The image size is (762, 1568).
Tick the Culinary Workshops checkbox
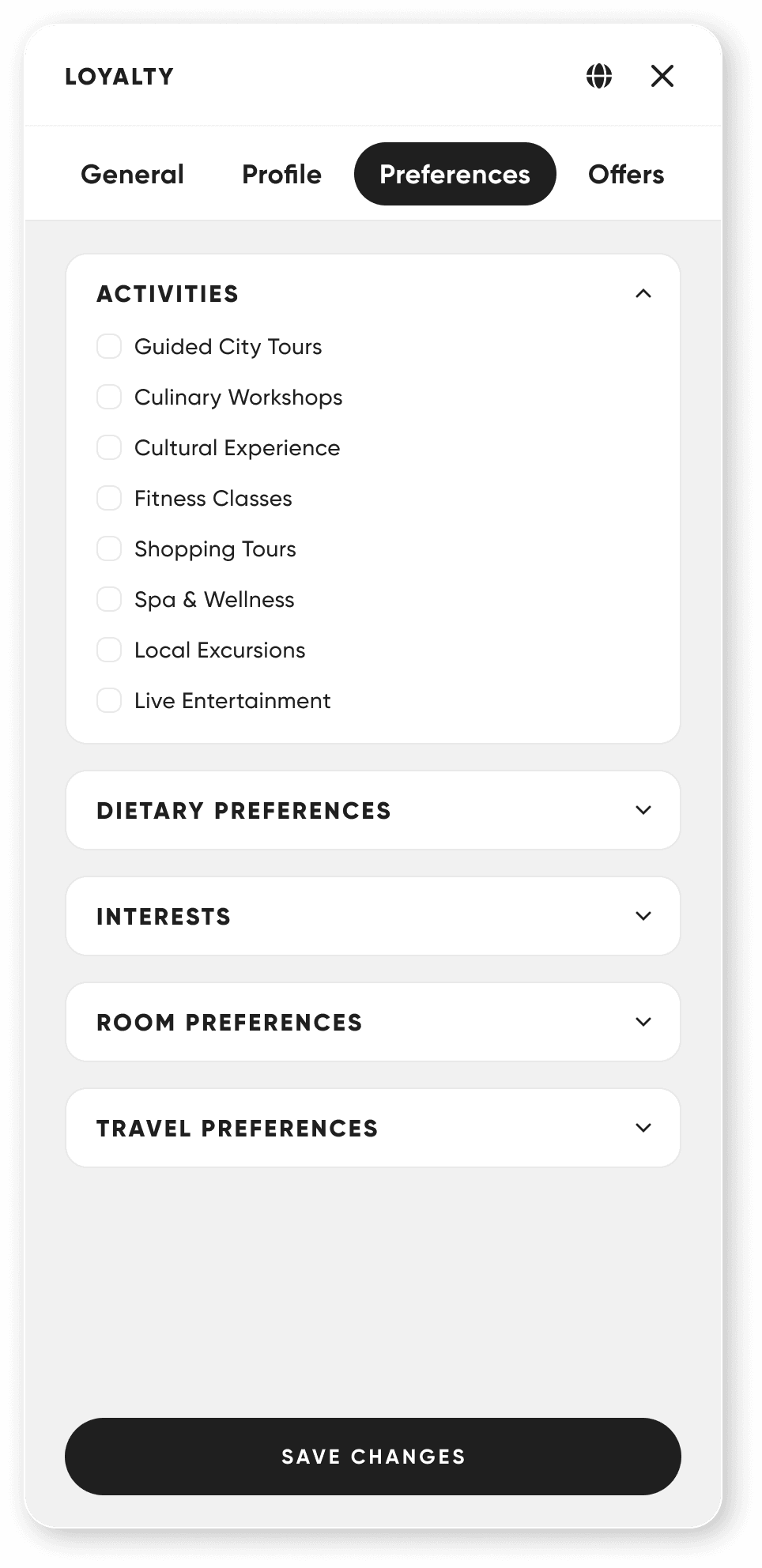tap(109, 397)
